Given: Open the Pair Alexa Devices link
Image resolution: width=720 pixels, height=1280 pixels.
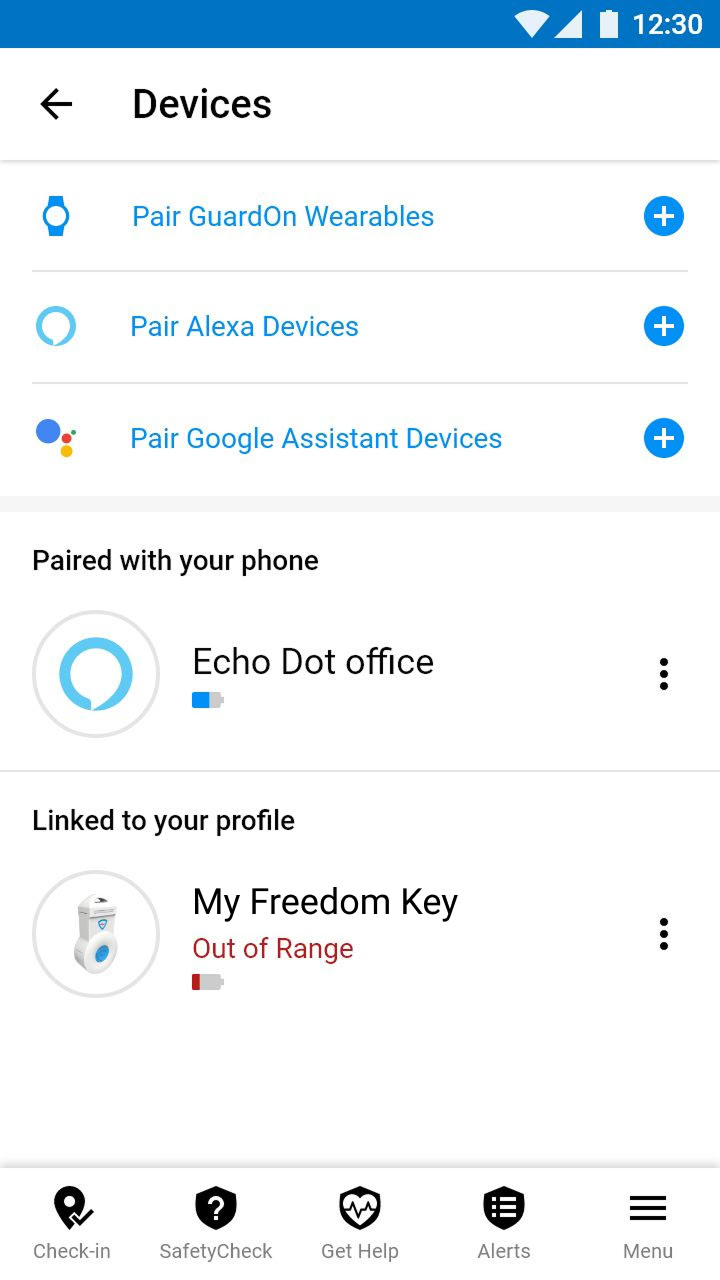Looking at the screenshot, I should pyautogui.click(x=245, y=327).
